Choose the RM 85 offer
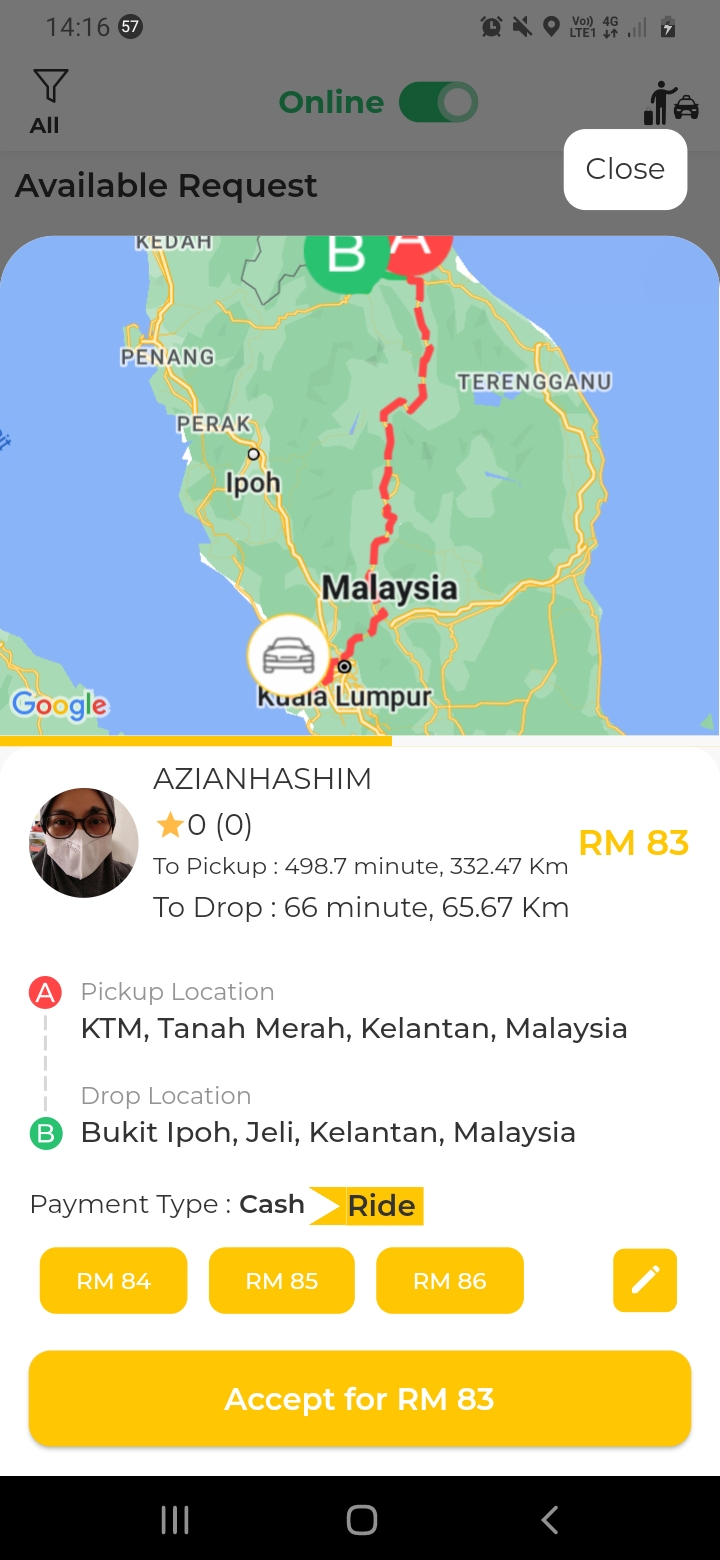The width and height of the screenshot is (720, 1560). click(281, 1280)
